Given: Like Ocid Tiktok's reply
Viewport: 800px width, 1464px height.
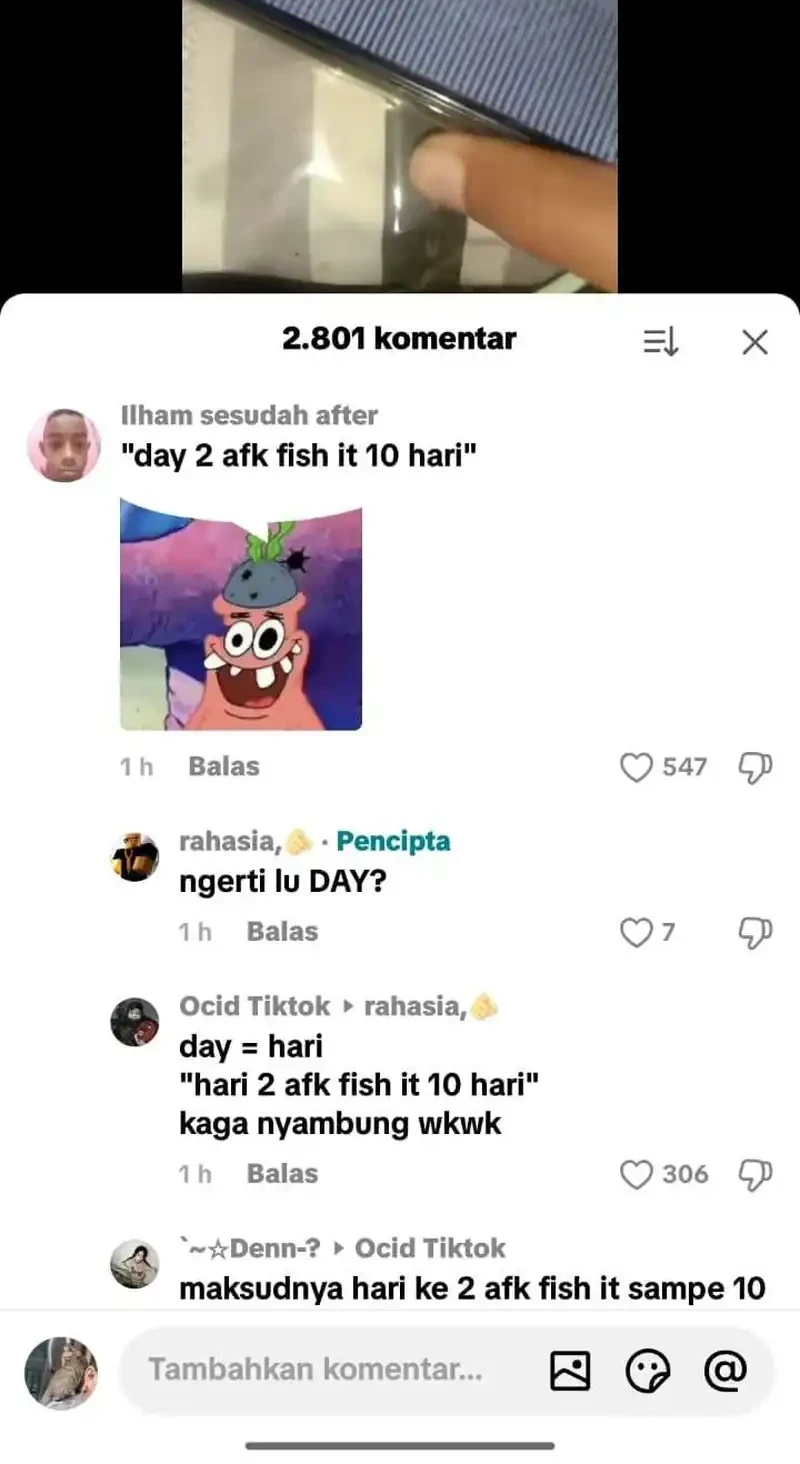Looking at the screenshot, I should click(636, 1174).
